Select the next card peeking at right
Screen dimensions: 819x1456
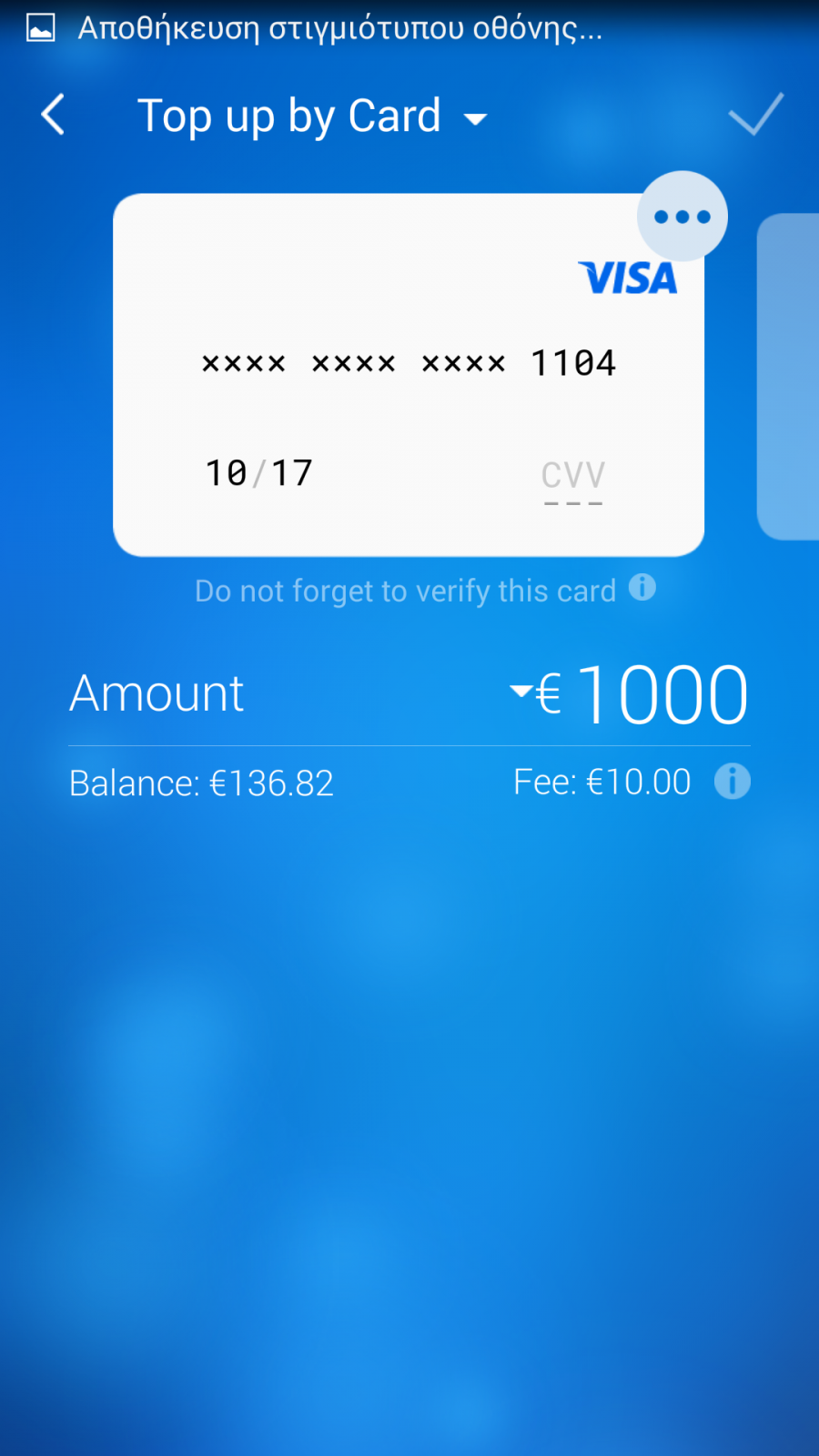[788, 377]
